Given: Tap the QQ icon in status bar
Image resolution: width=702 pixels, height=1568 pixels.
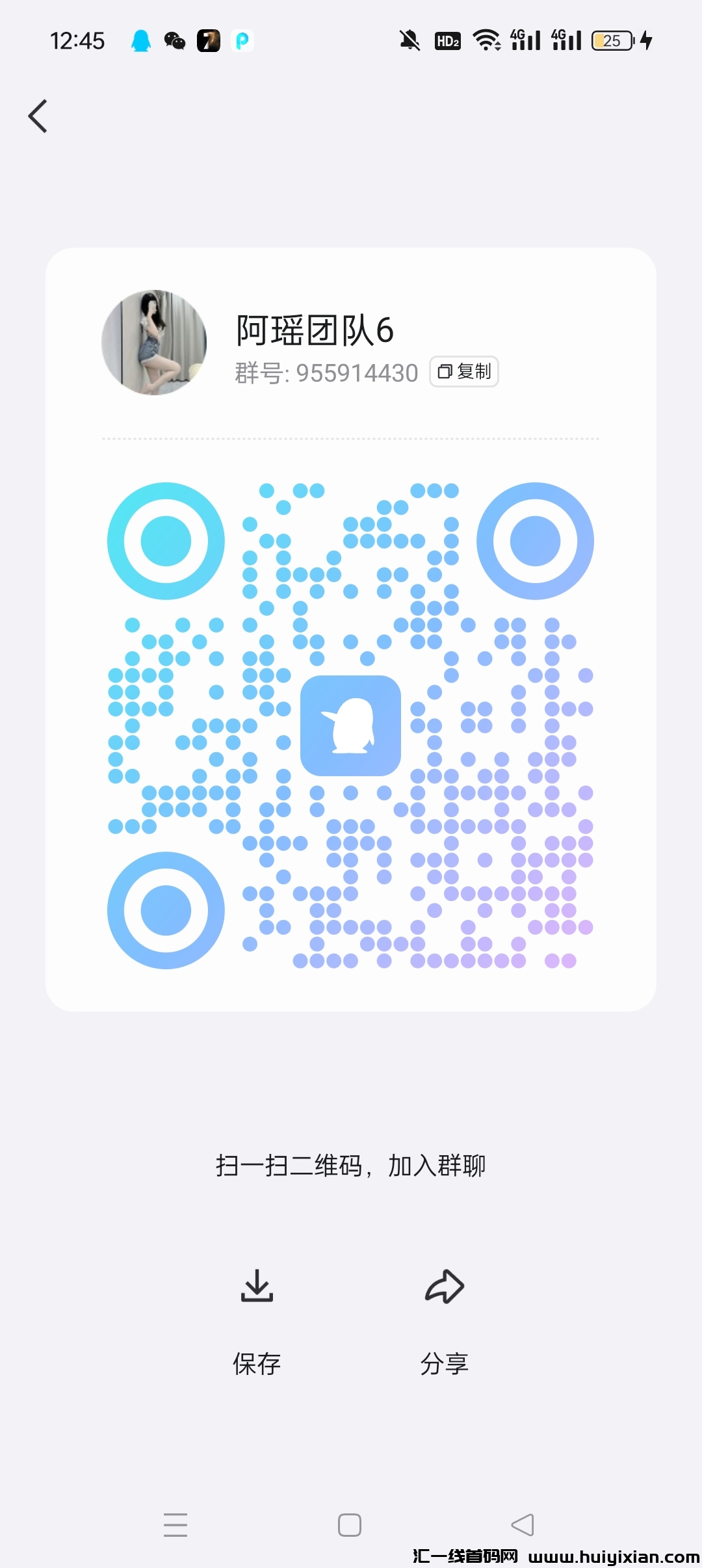Looking at the screenshot, I should pos(140,41).
